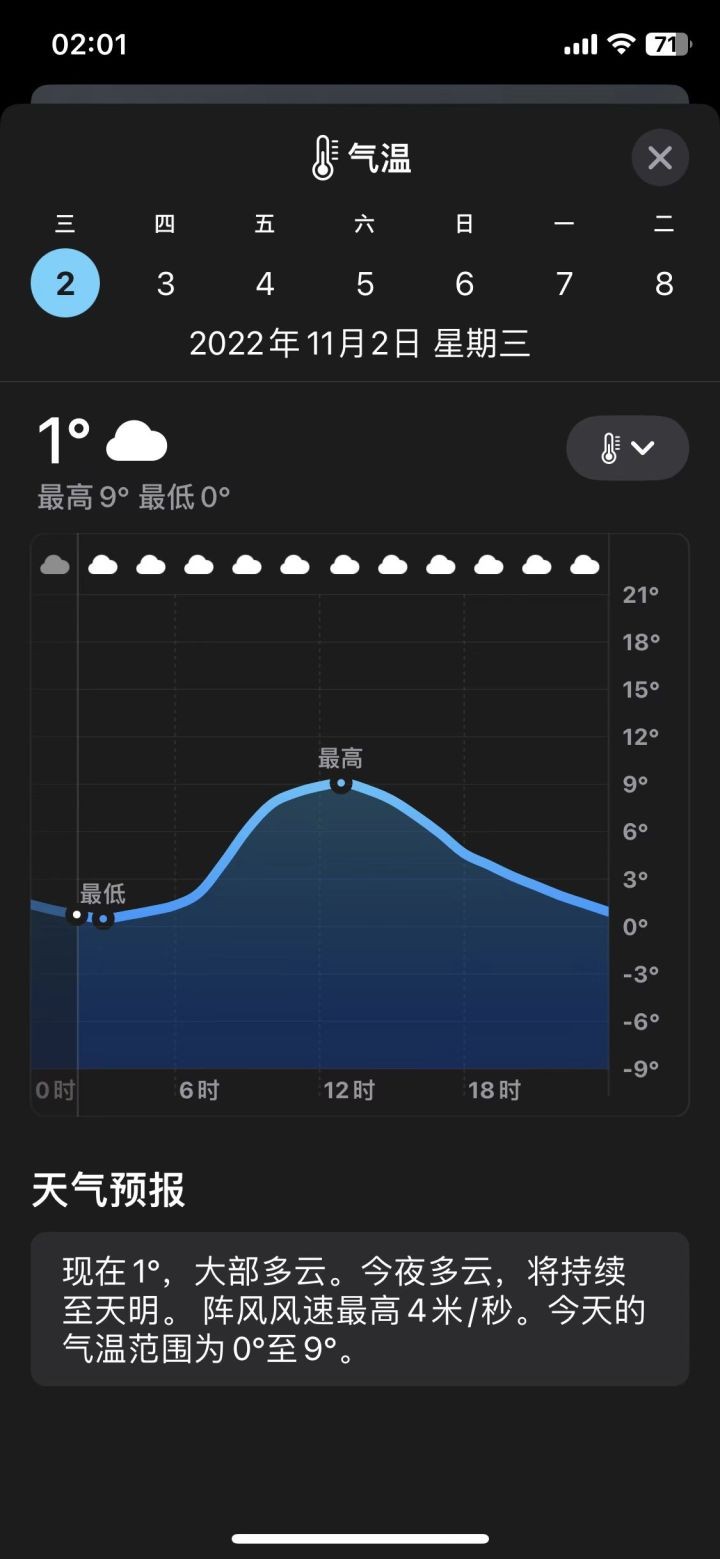The image size is (720, 1559).
Task: Choose Monday the 7th
Action: coord(564,284)
